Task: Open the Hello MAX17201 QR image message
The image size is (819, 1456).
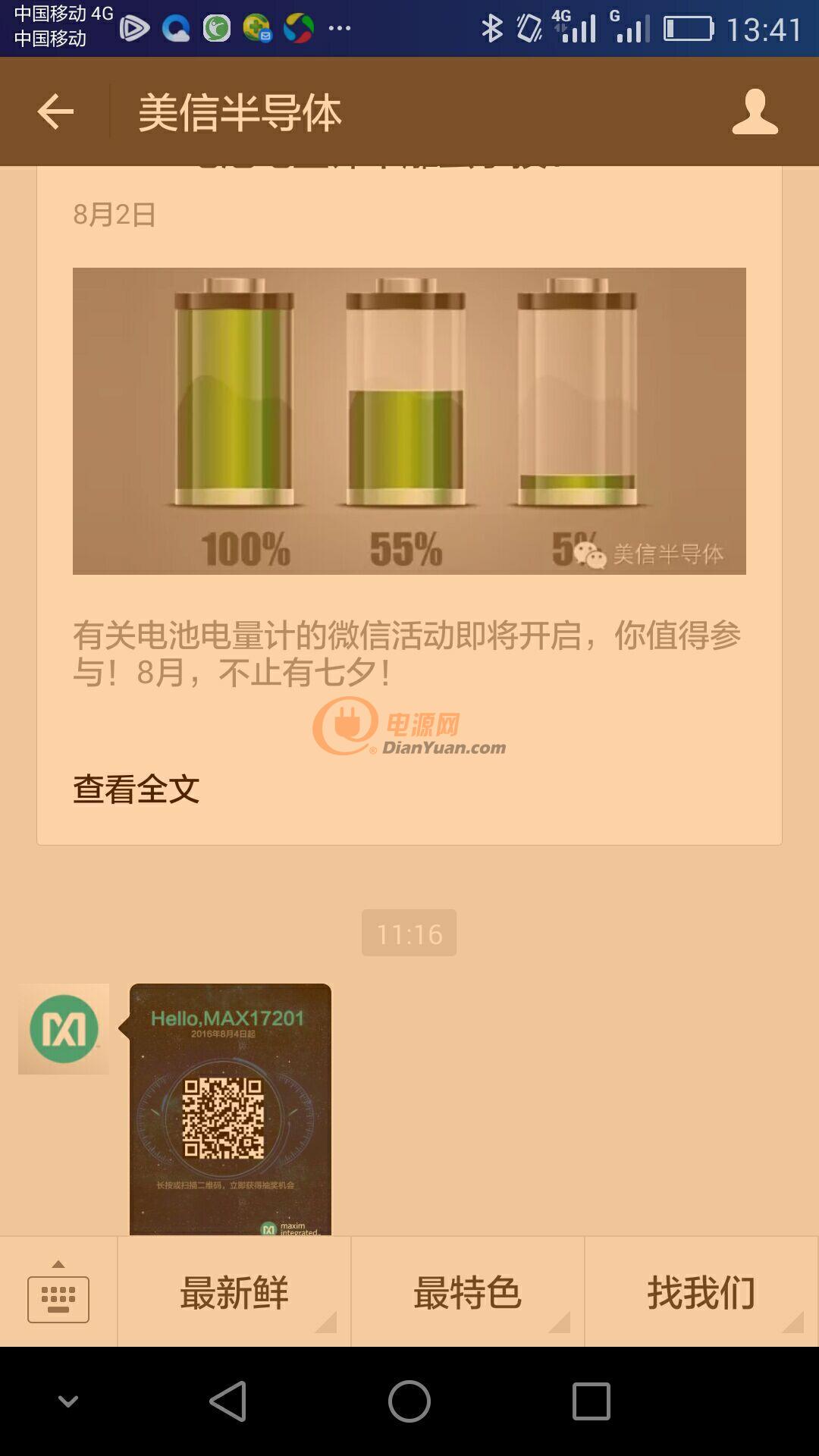Action: coord(231,1109)
